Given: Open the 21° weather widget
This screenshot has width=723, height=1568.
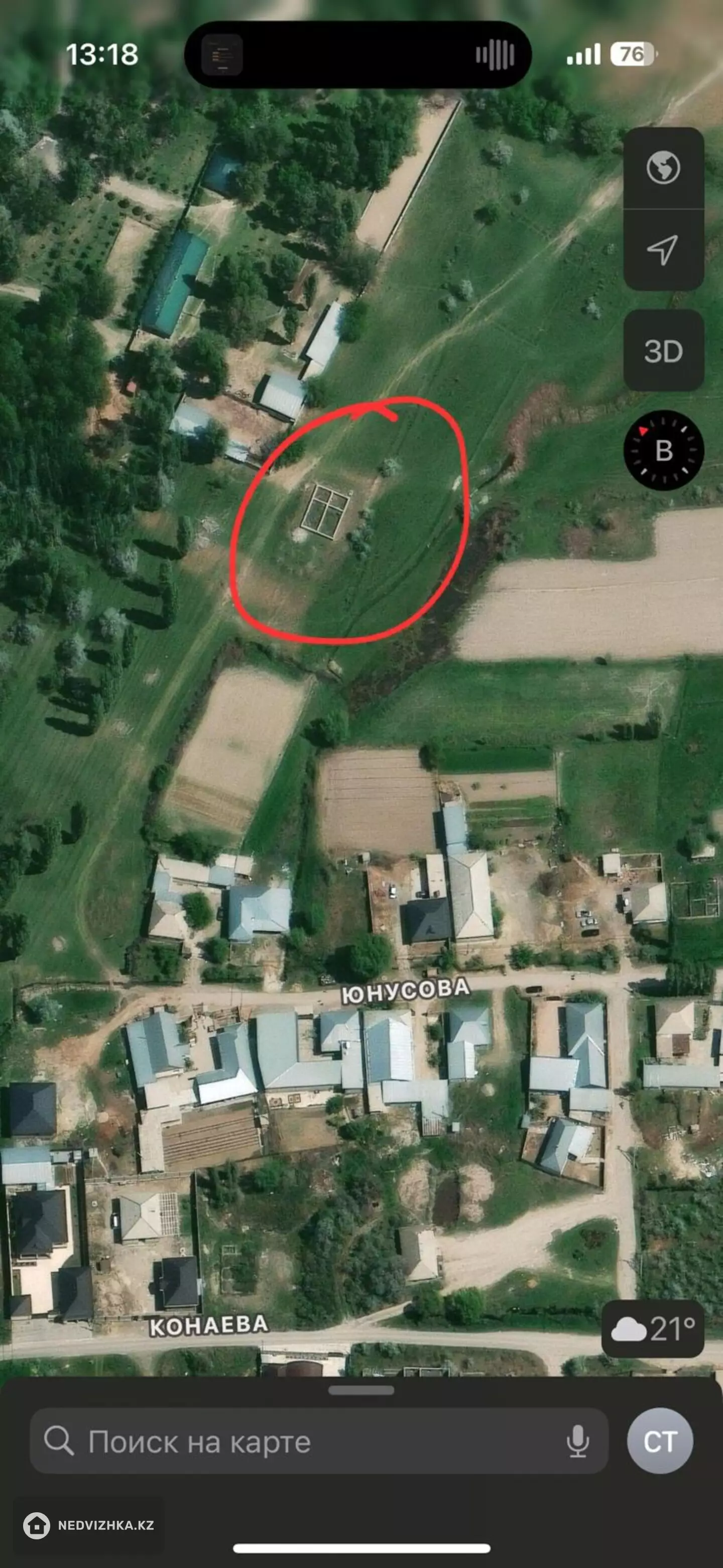Looking at the screenshot, I should click(x=653, y=1329).
